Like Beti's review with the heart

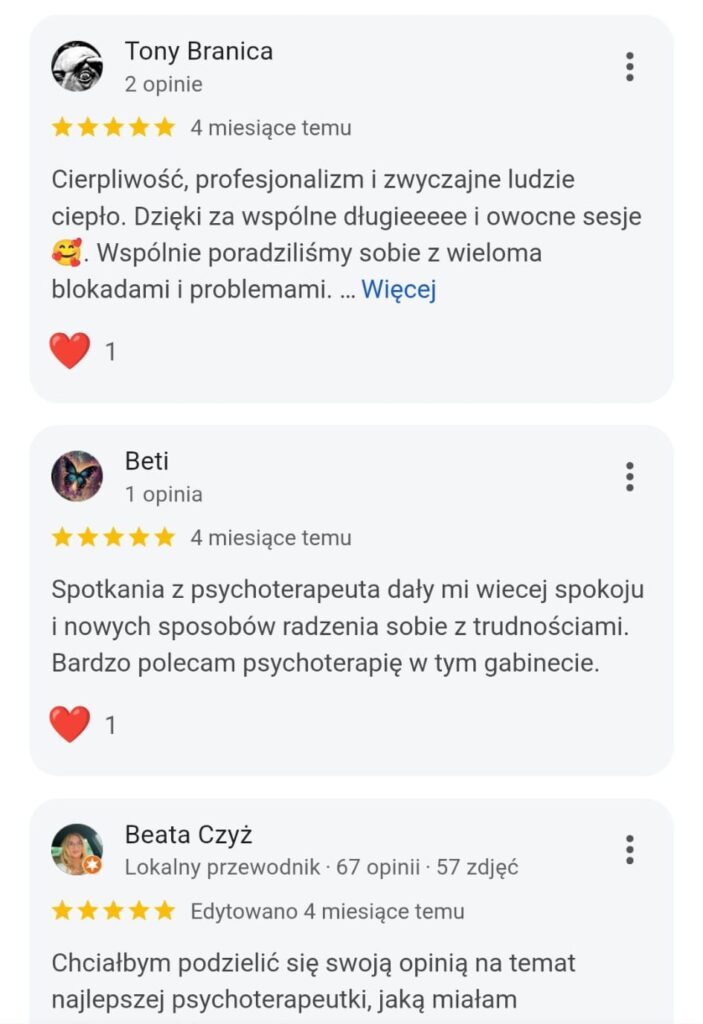pyautogui.click(x=70, y=724)
